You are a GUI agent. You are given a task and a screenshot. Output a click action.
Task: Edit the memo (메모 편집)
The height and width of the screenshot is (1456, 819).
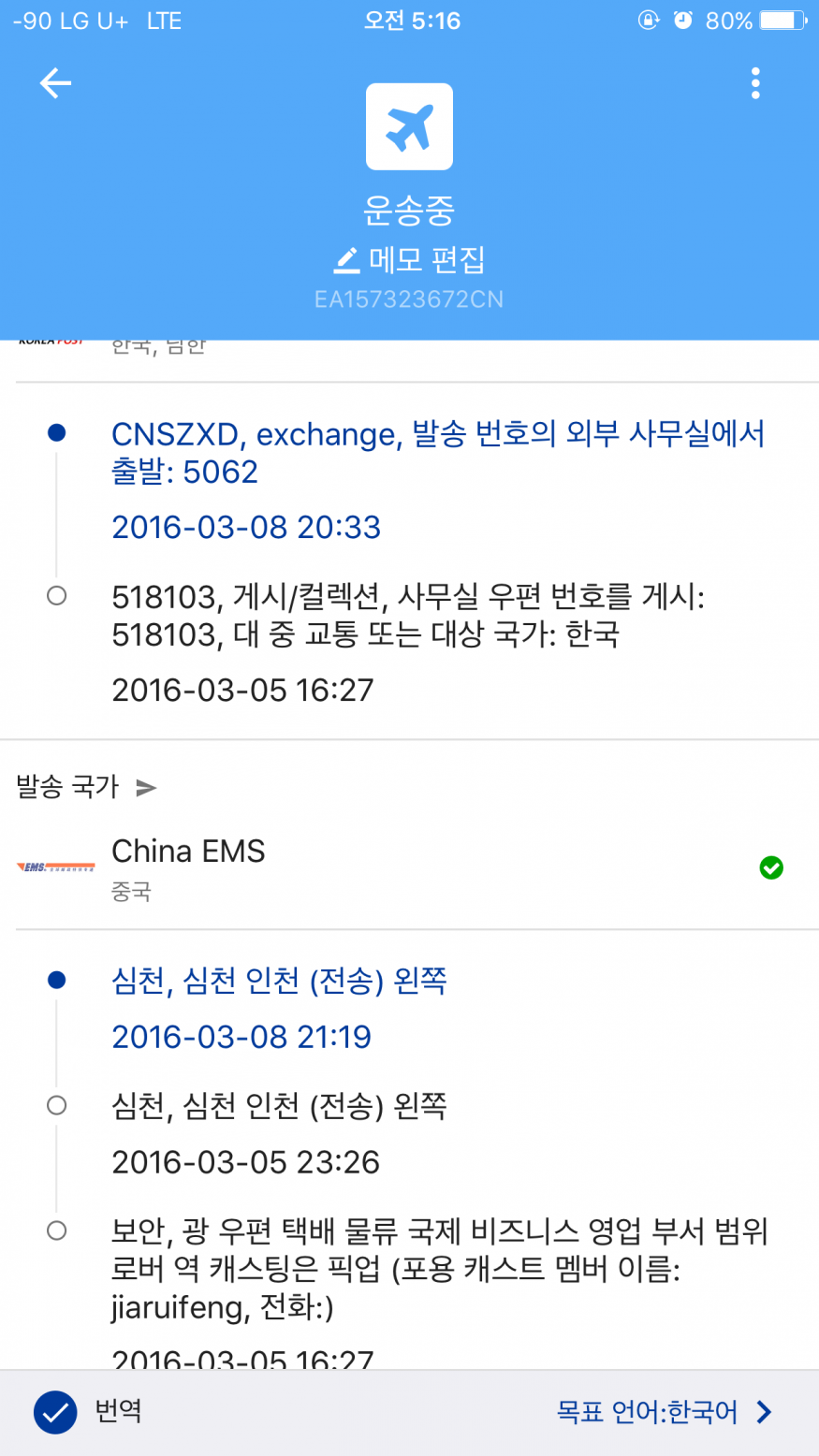[409, 260]
